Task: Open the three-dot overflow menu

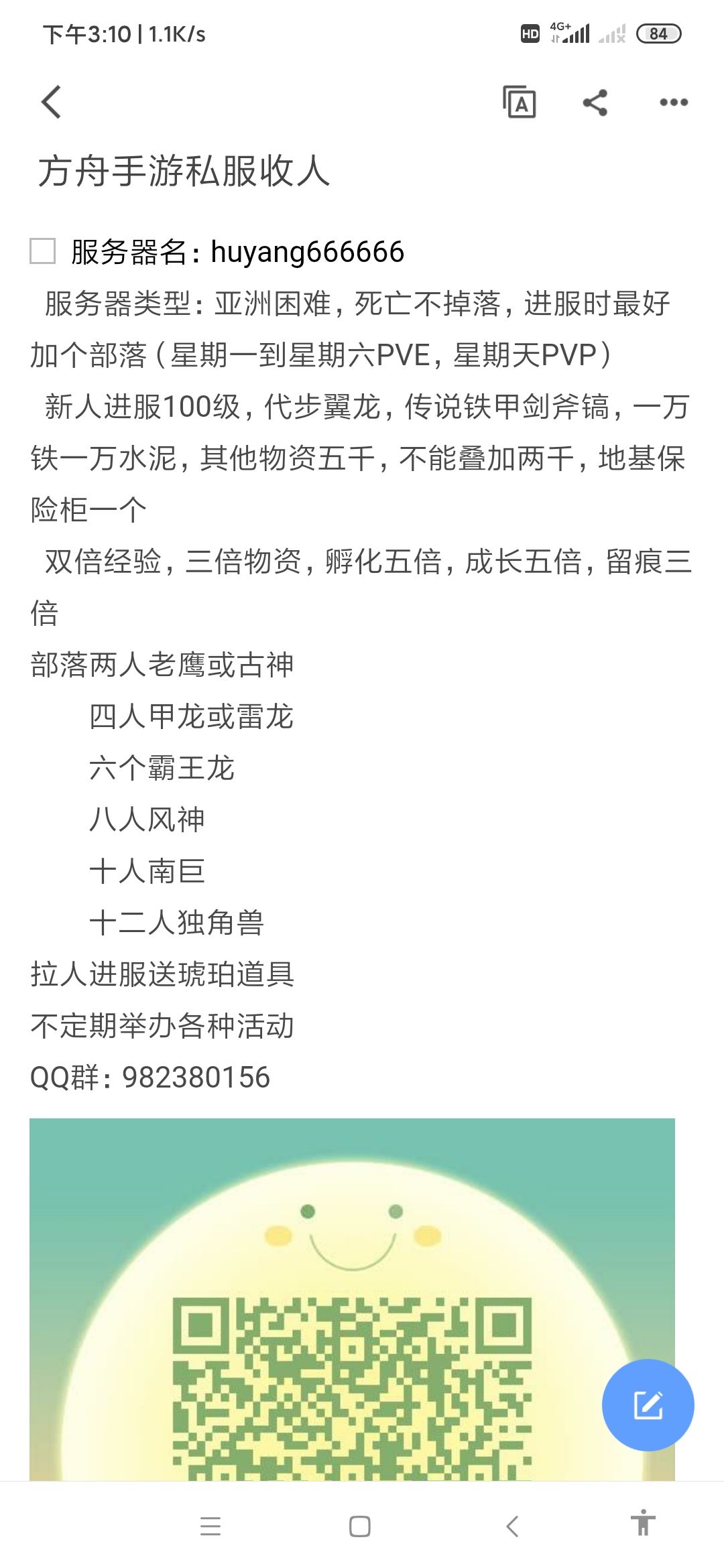Action: click(674, 103)
